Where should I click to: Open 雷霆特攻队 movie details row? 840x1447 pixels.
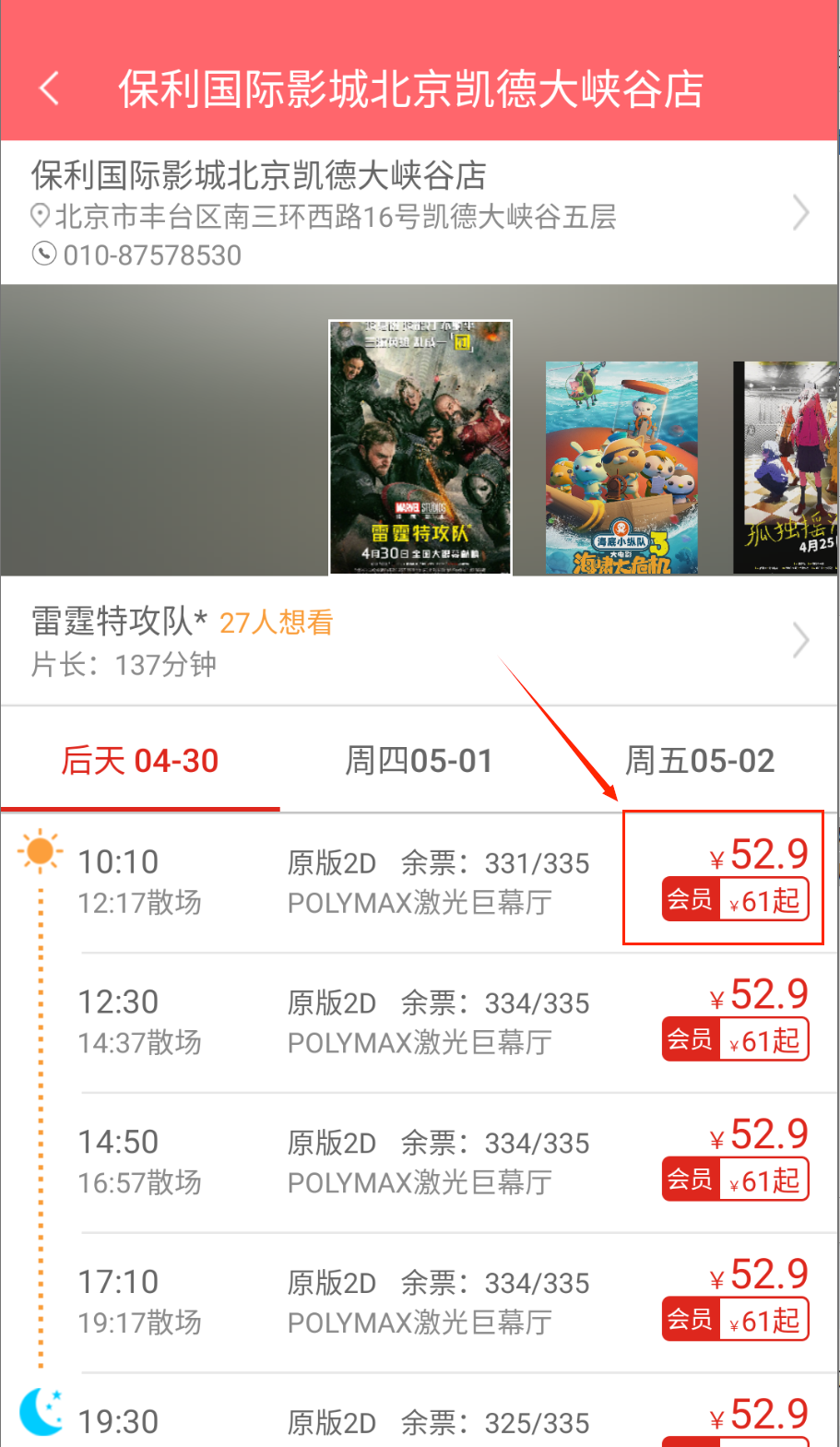click(419, 641)
